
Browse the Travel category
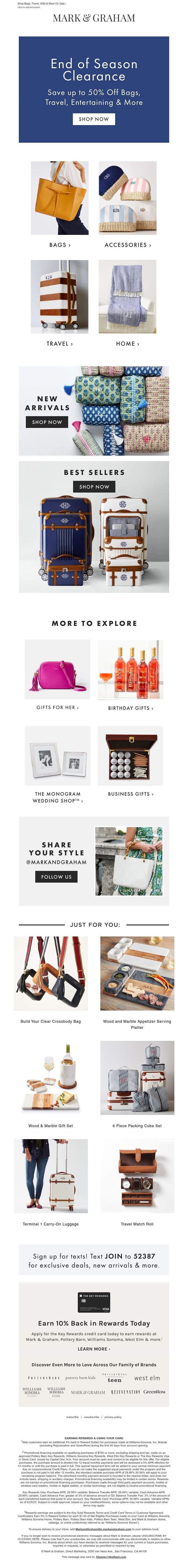(60, 344)
